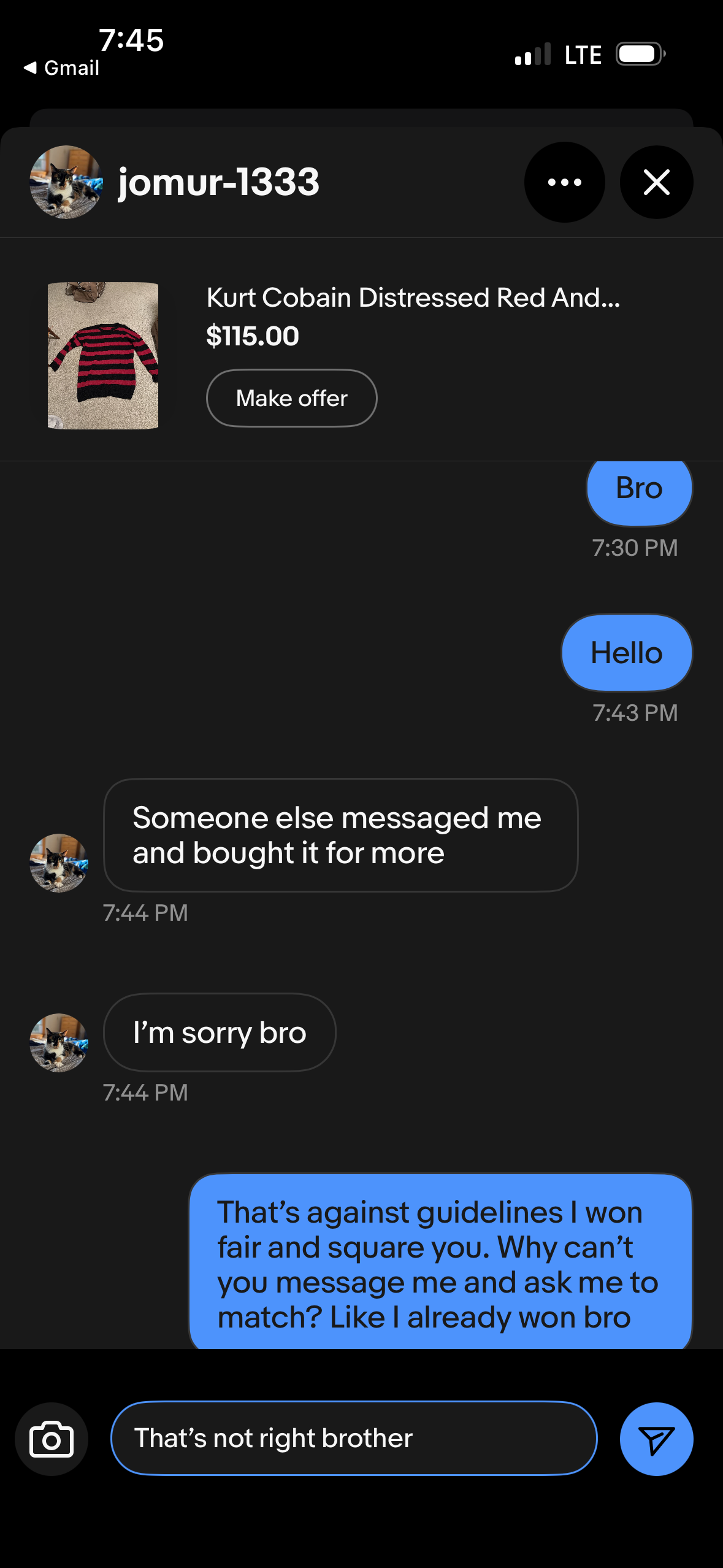The width and height of the screenshot is (723, 1568).
Task: Tap the Make offer button
Action: [291, 398]
